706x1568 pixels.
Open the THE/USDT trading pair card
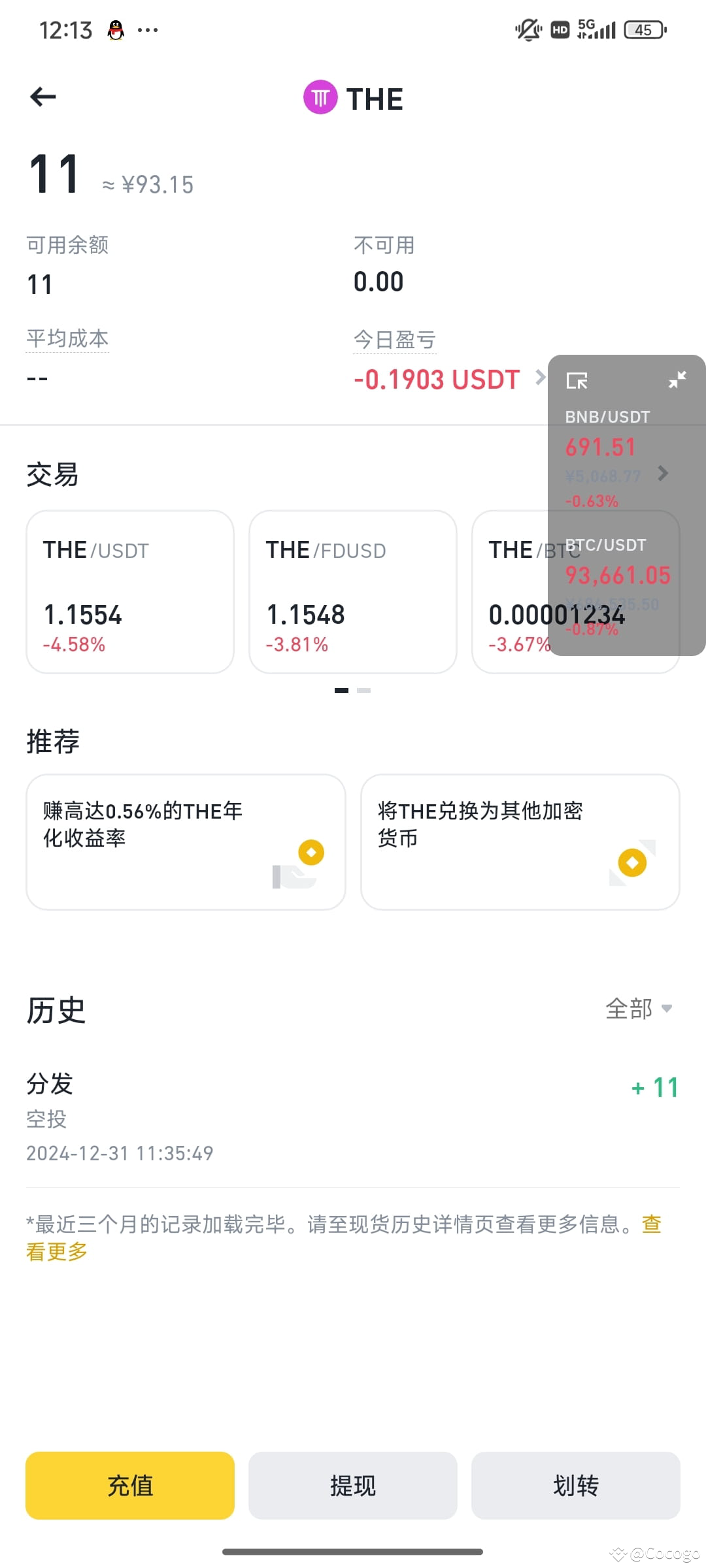coord(129,592)
